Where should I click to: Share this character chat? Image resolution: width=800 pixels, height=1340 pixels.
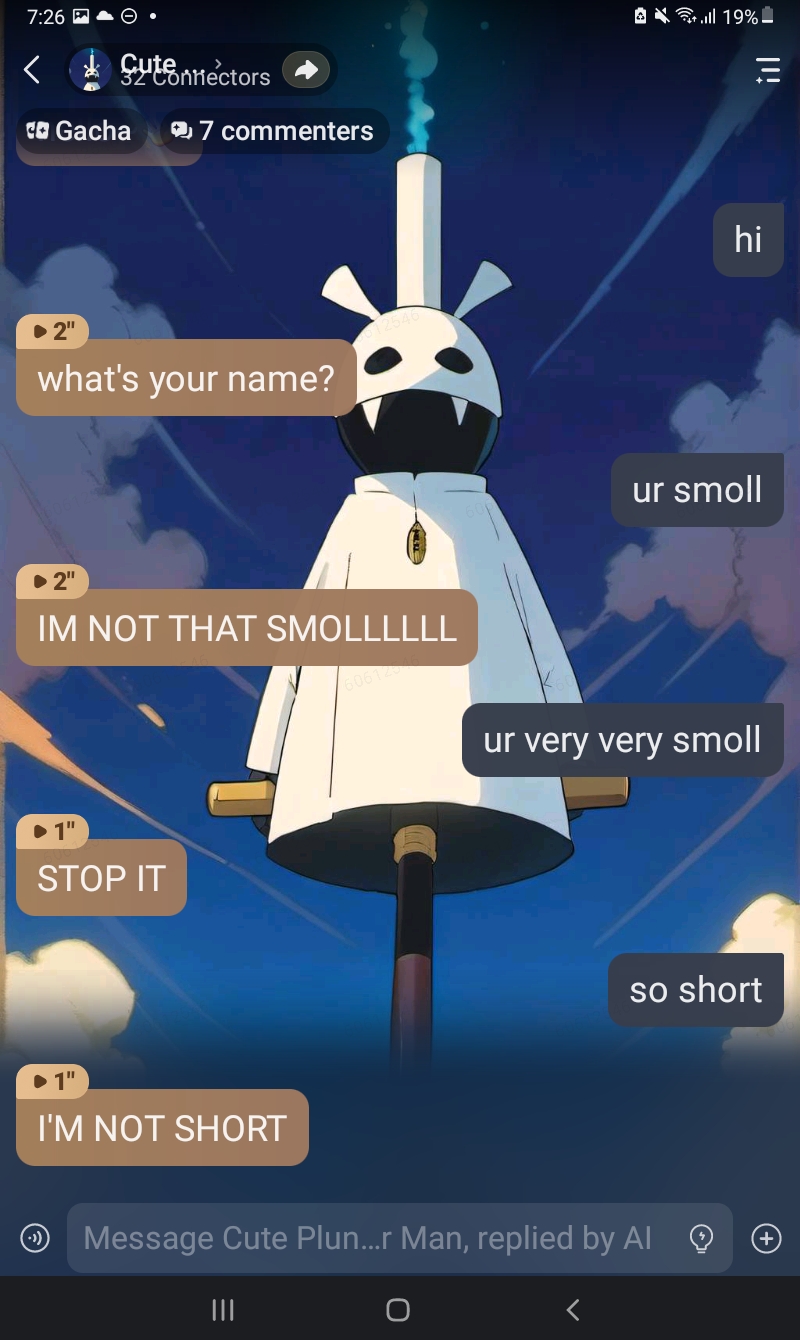click(x=306, y=70)
